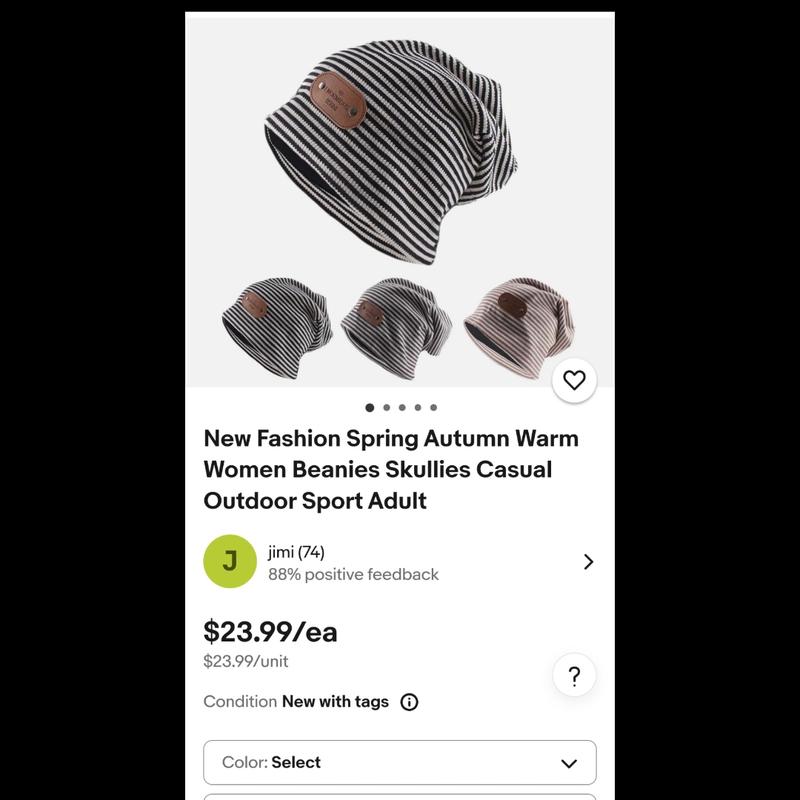Open the question mark help button

click(574, 676)
